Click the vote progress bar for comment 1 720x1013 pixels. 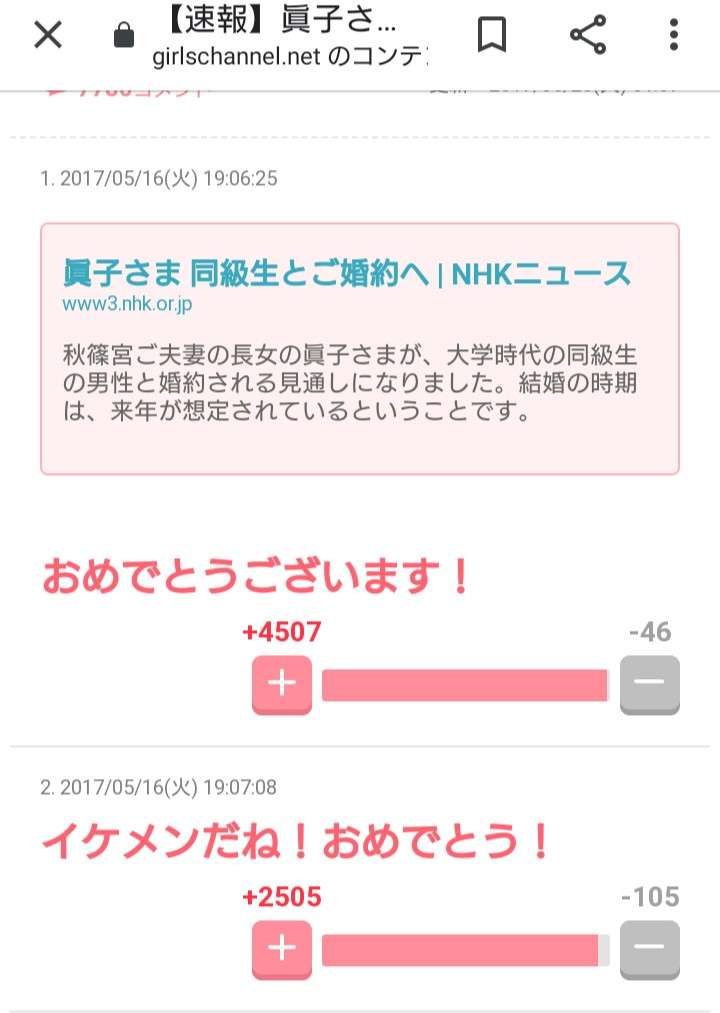click(464, 683)
